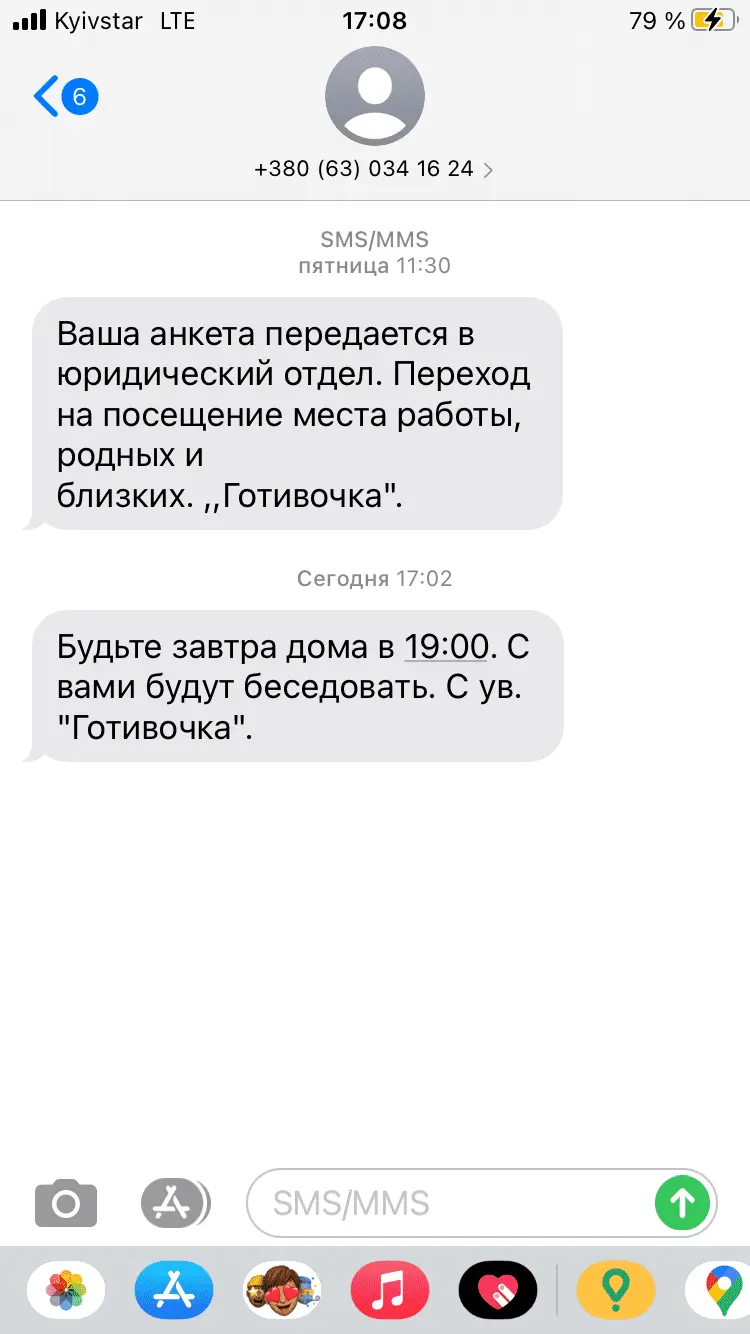Open Photos in the app strip
This screenshot has height=1334, width=750.
pyautogui.click(x=66, y=1290)
